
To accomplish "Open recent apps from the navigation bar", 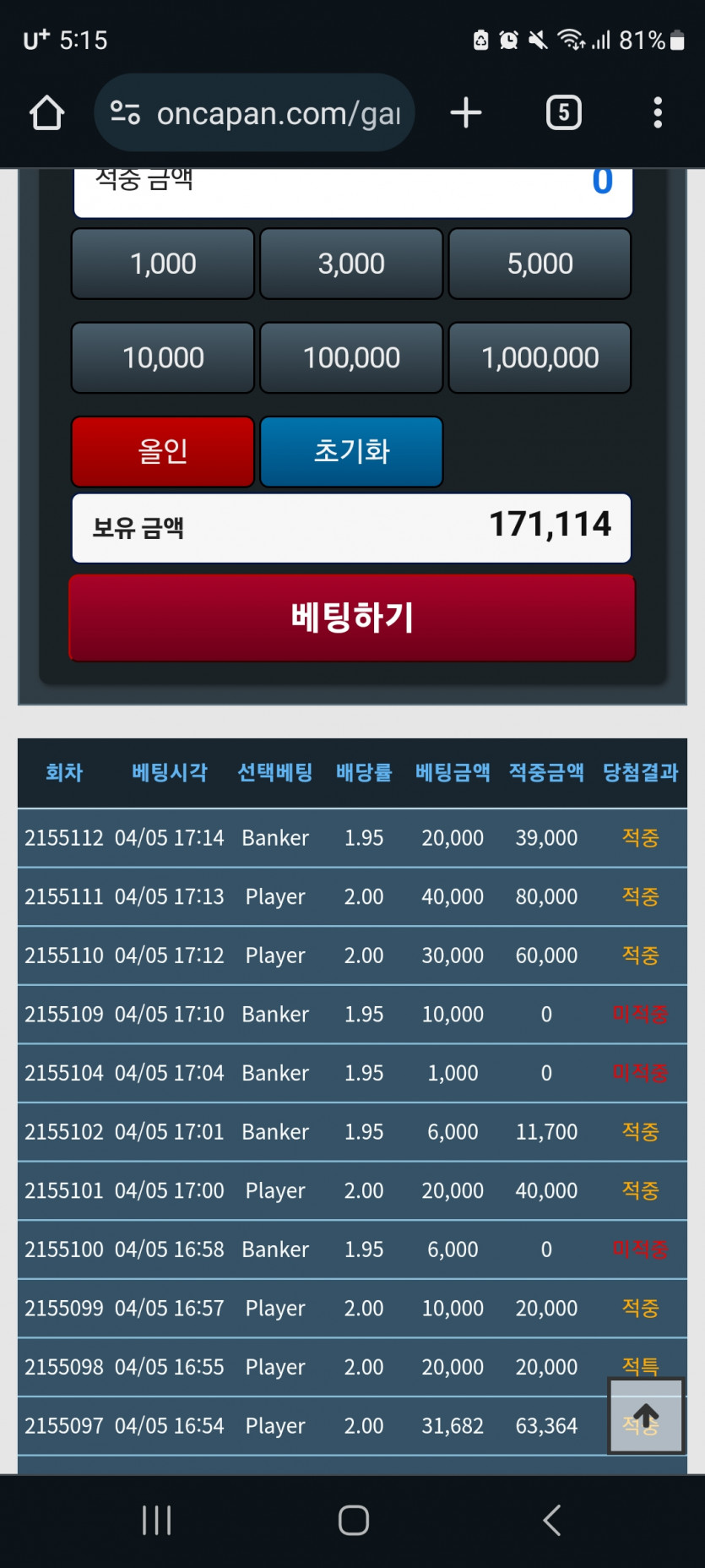I will point(157,1520).
